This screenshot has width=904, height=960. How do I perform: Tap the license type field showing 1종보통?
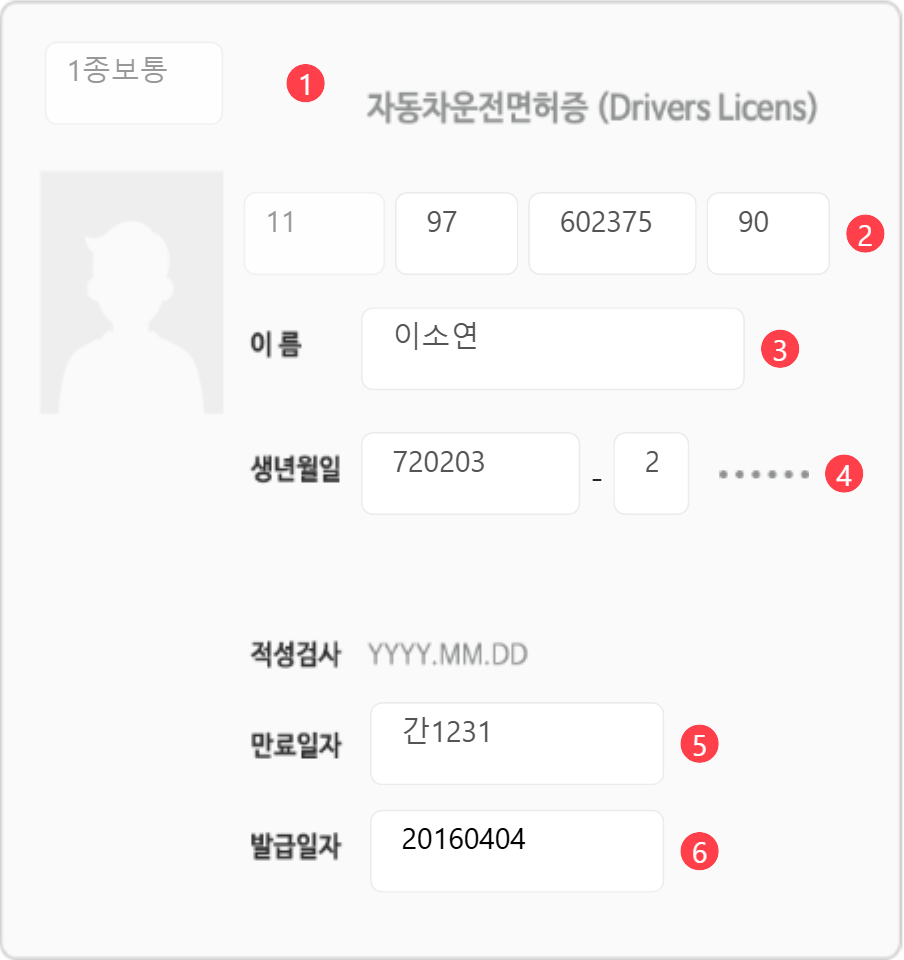(x=133, y=83)
